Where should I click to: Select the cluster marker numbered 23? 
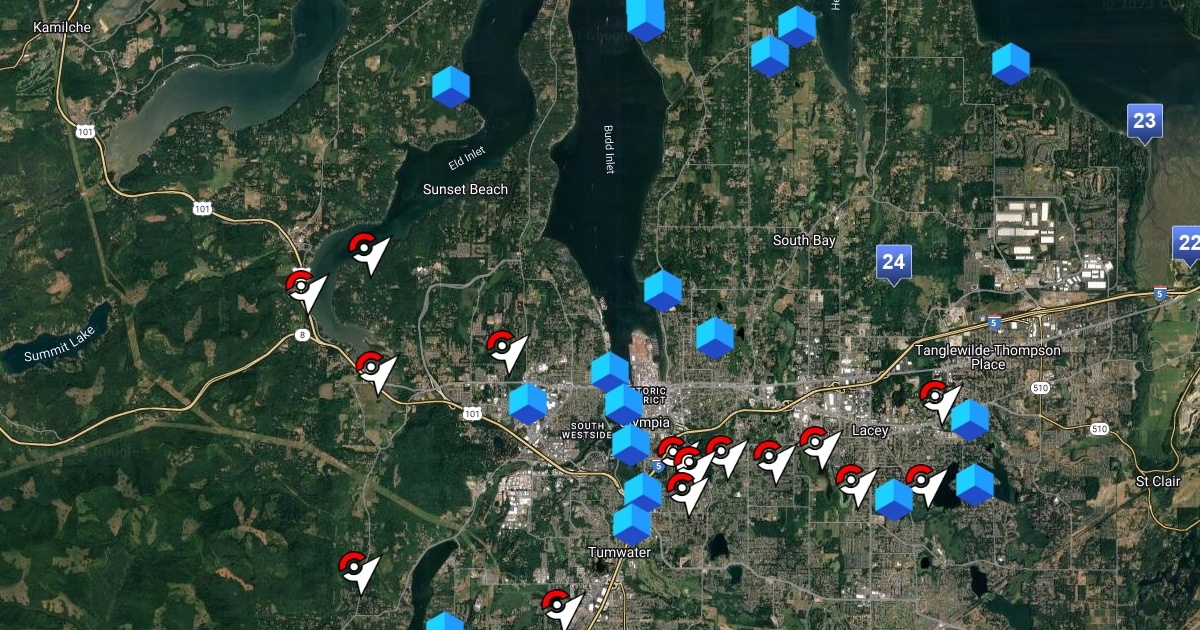(1144, 122)
